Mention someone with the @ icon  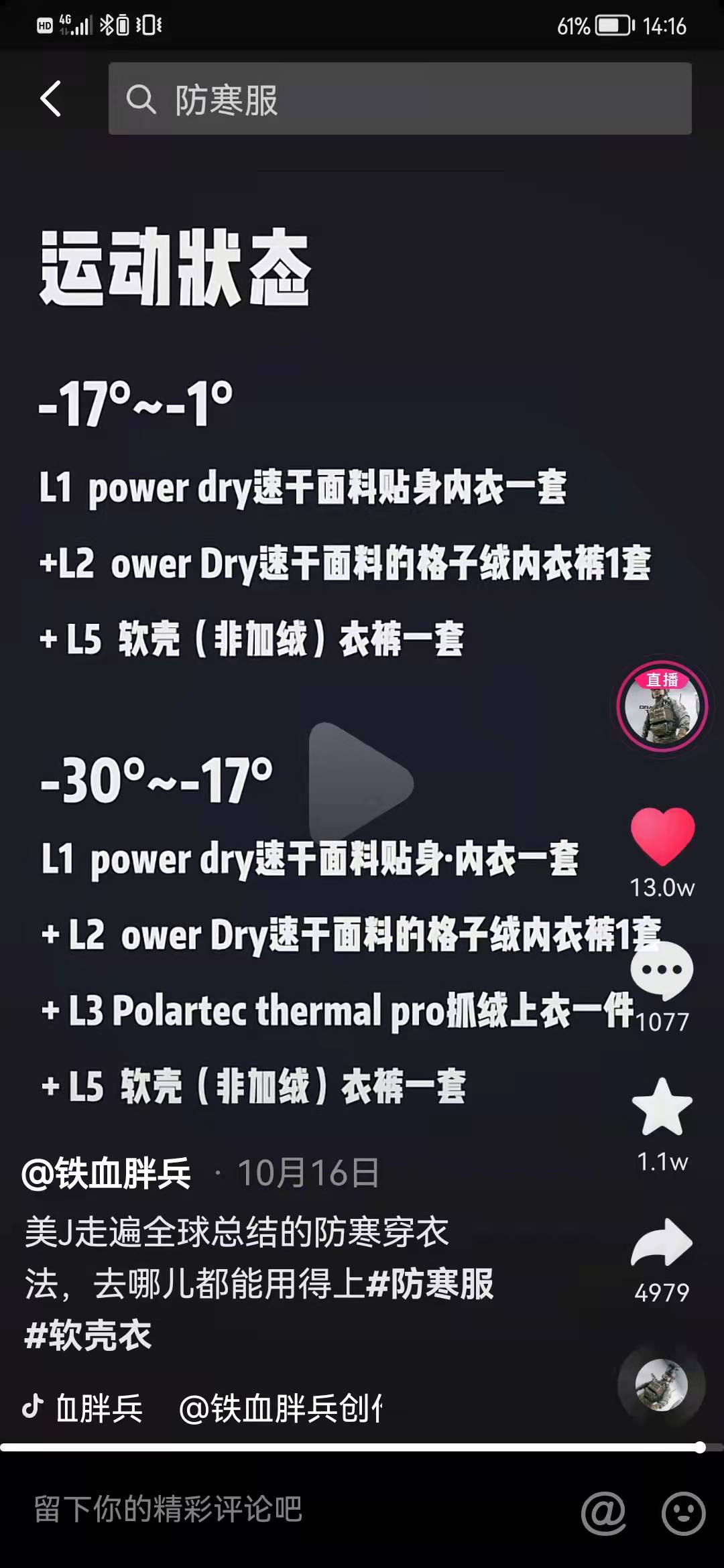click(603, 1513)
